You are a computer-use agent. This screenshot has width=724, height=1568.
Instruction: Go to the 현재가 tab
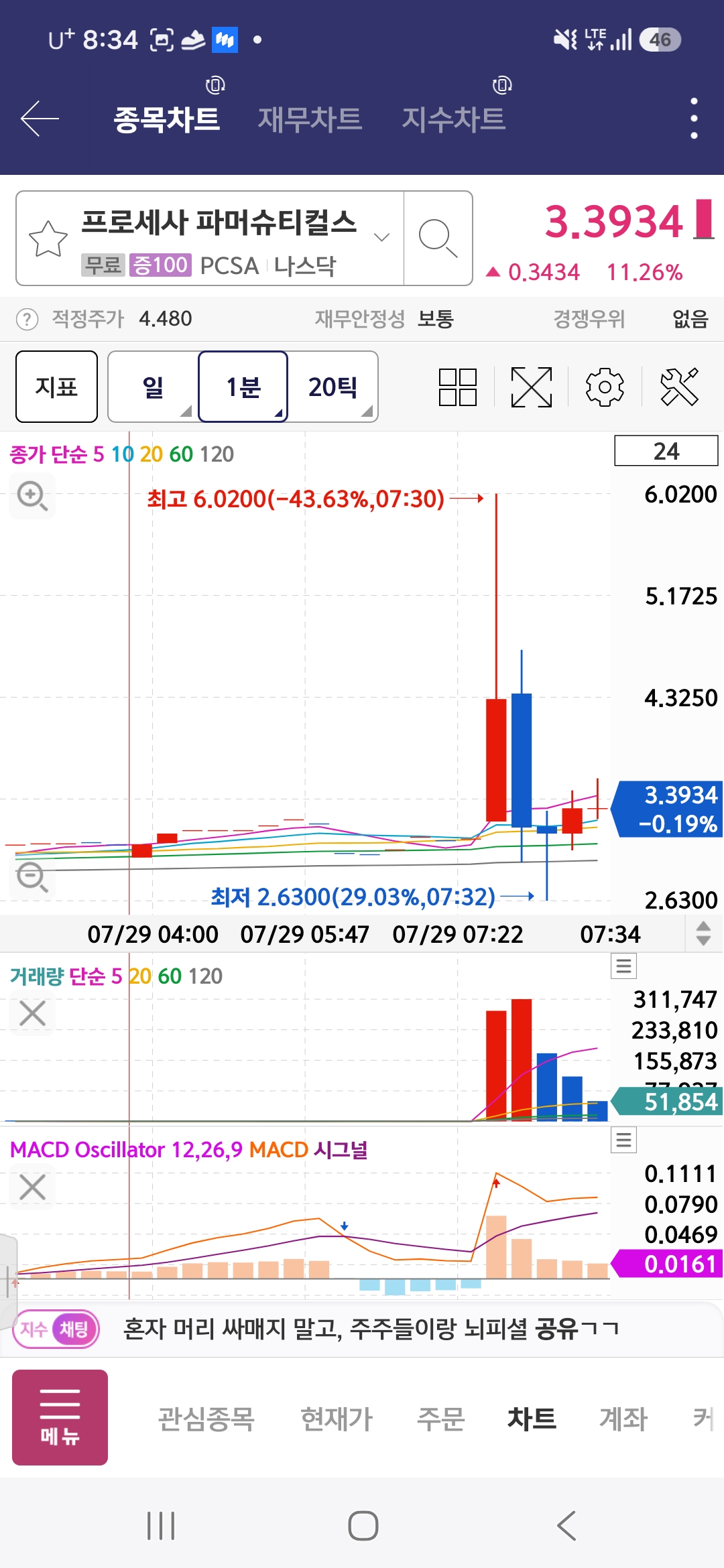[337, 1419]
